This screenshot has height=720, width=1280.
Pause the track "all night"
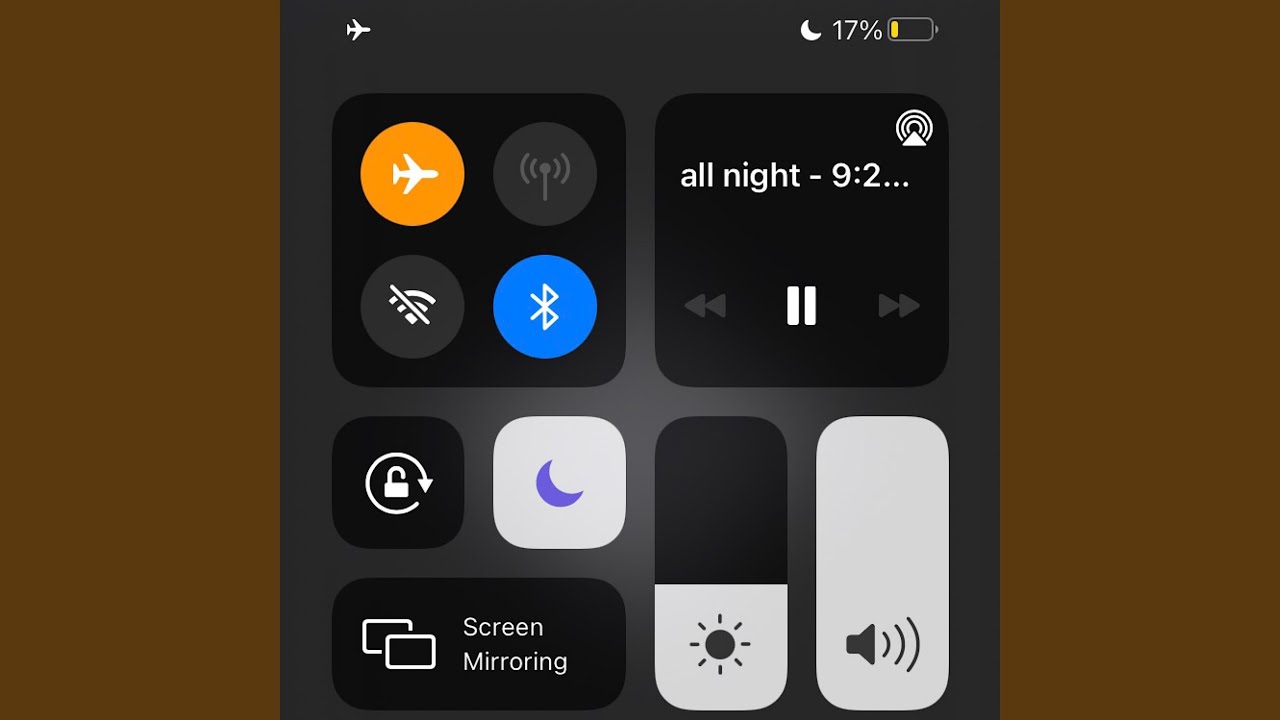pyautogui.click(x=801, y=306)
